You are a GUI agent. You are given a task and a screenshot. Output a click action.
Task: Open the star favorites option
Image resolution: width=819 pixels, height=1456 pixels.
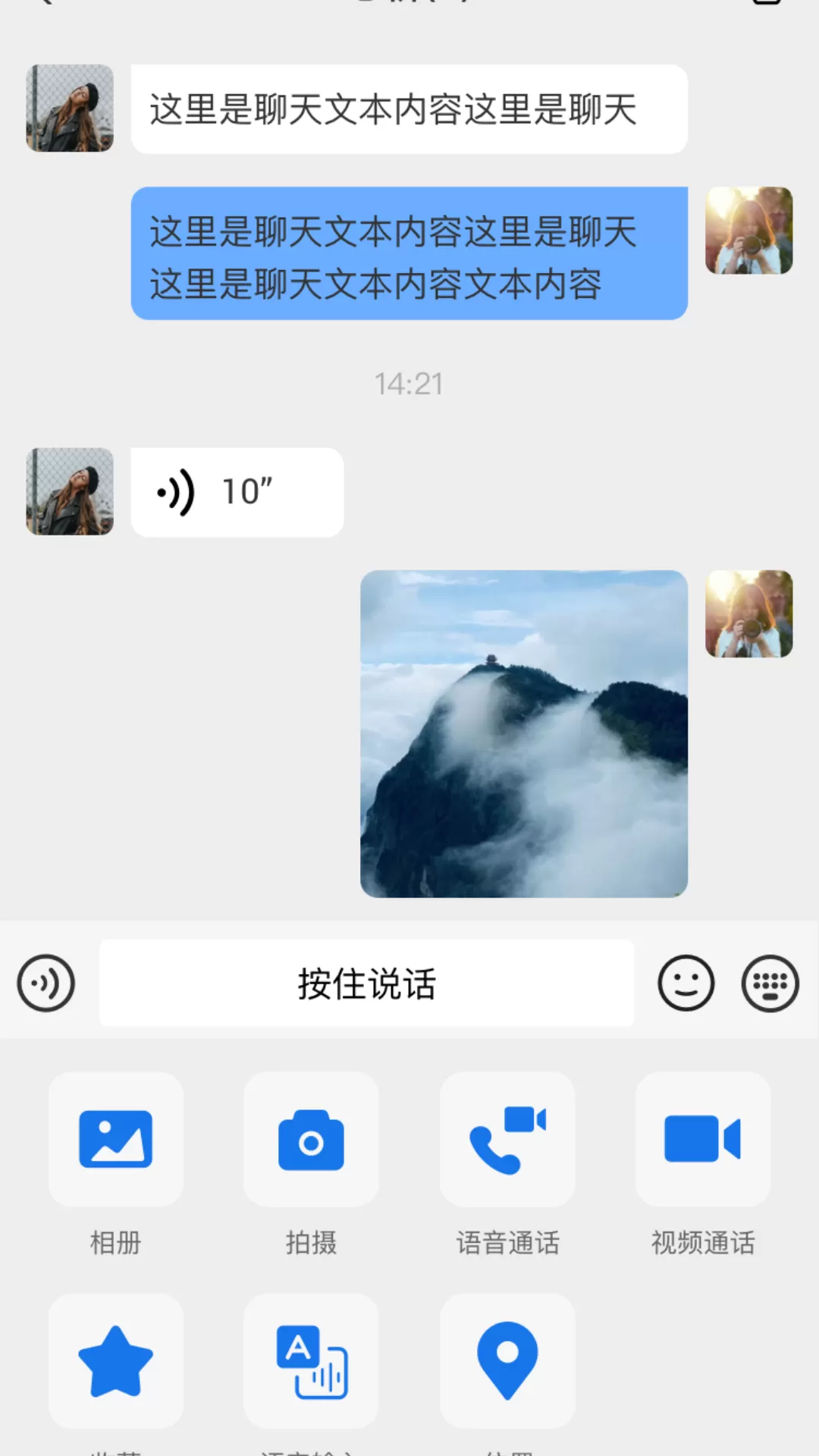click(116, 1360)
